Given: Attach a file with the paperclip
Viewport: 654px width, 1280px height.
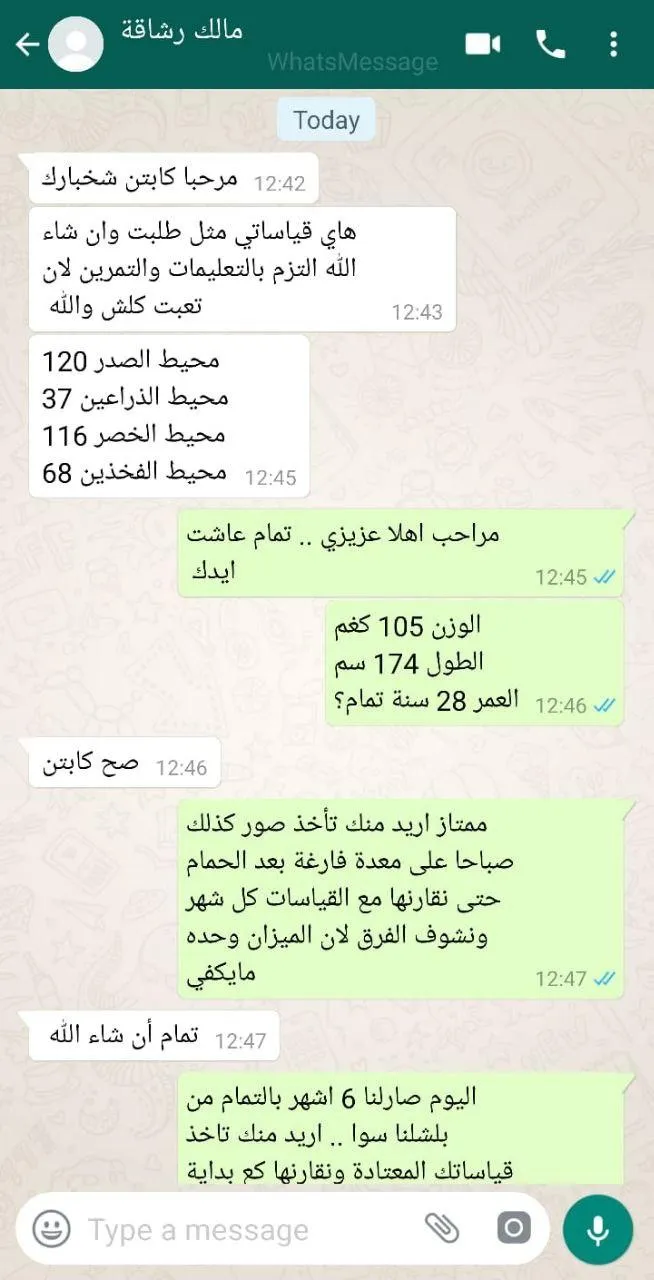Looking at the screenshot, I should 440,1228.
